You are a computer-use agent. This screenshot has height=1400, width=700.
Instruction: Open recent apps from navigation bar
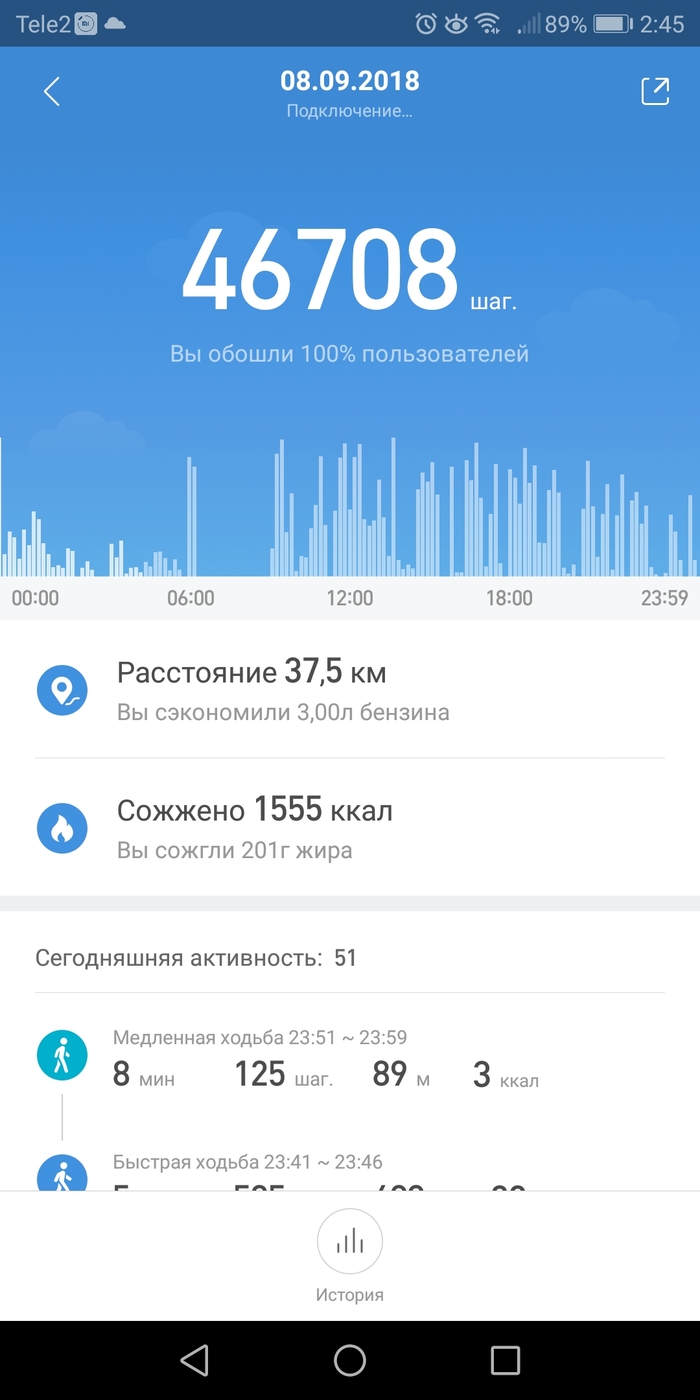click(x=505, y=1360)
